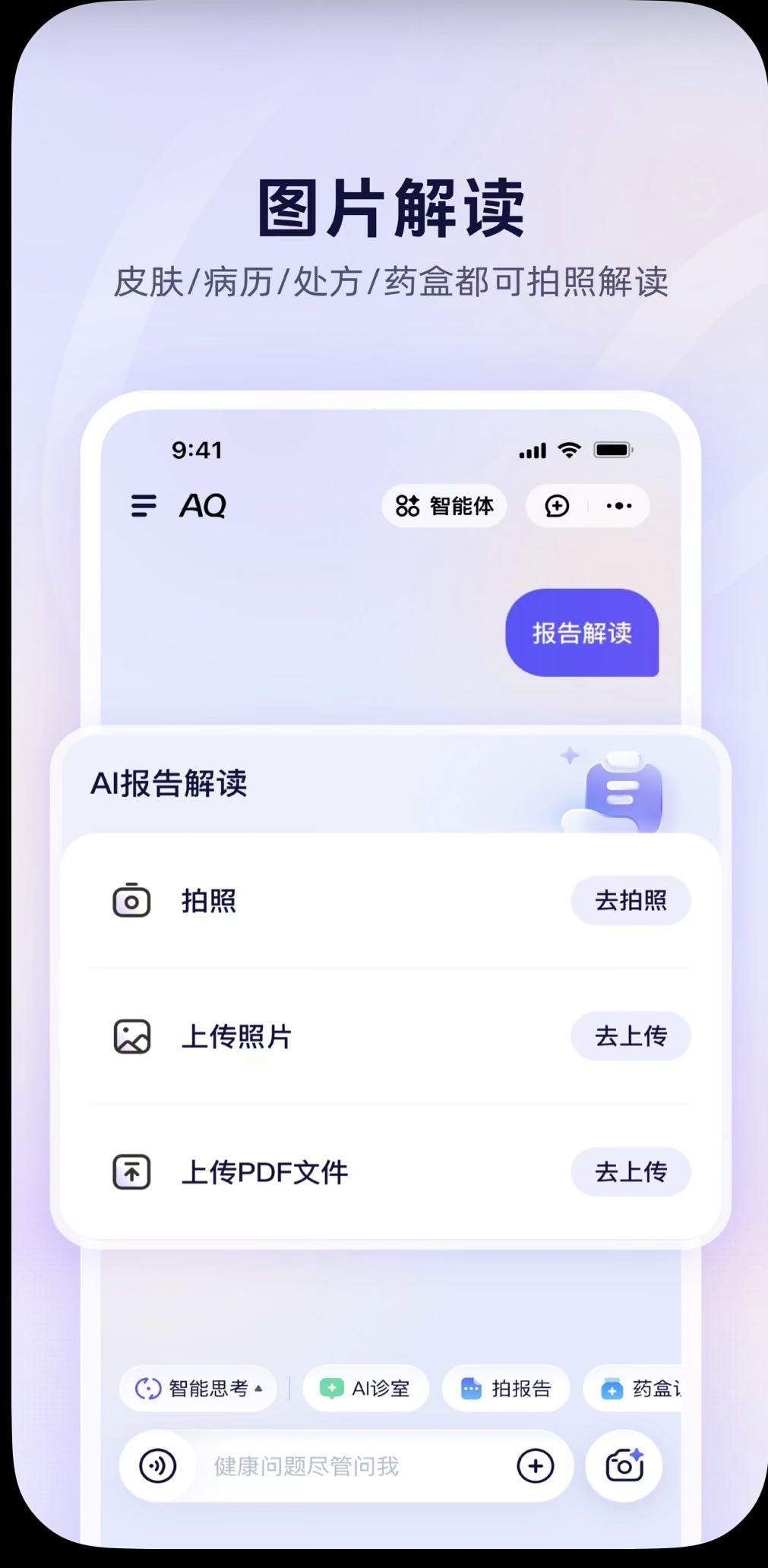Start a new chat with the plus-bubble icon
The image size is (768, 1568).
557,505
